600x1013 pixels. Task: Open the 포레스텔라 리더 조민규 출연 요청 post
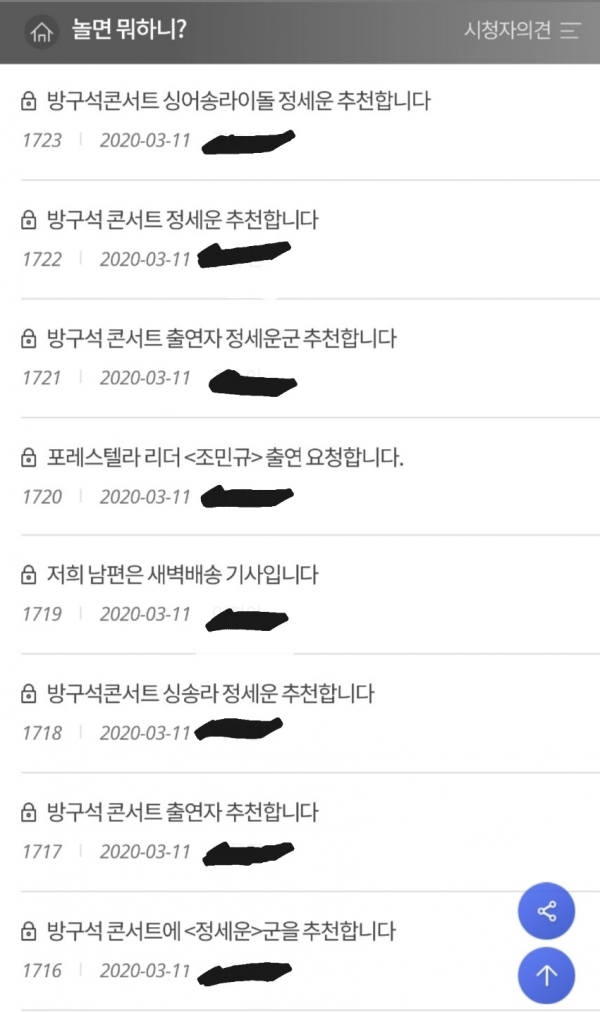coord(225,457)
